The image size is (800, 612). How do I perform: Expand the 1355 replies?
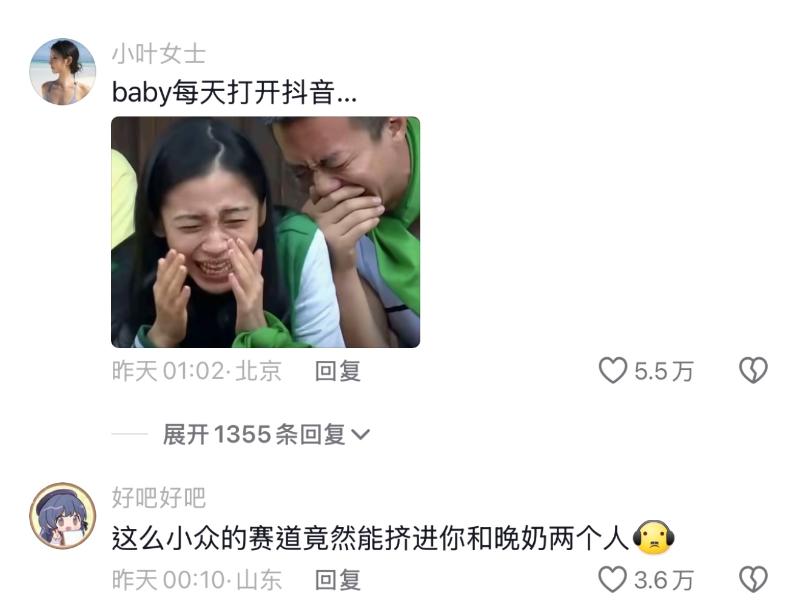tap(266, 434)
